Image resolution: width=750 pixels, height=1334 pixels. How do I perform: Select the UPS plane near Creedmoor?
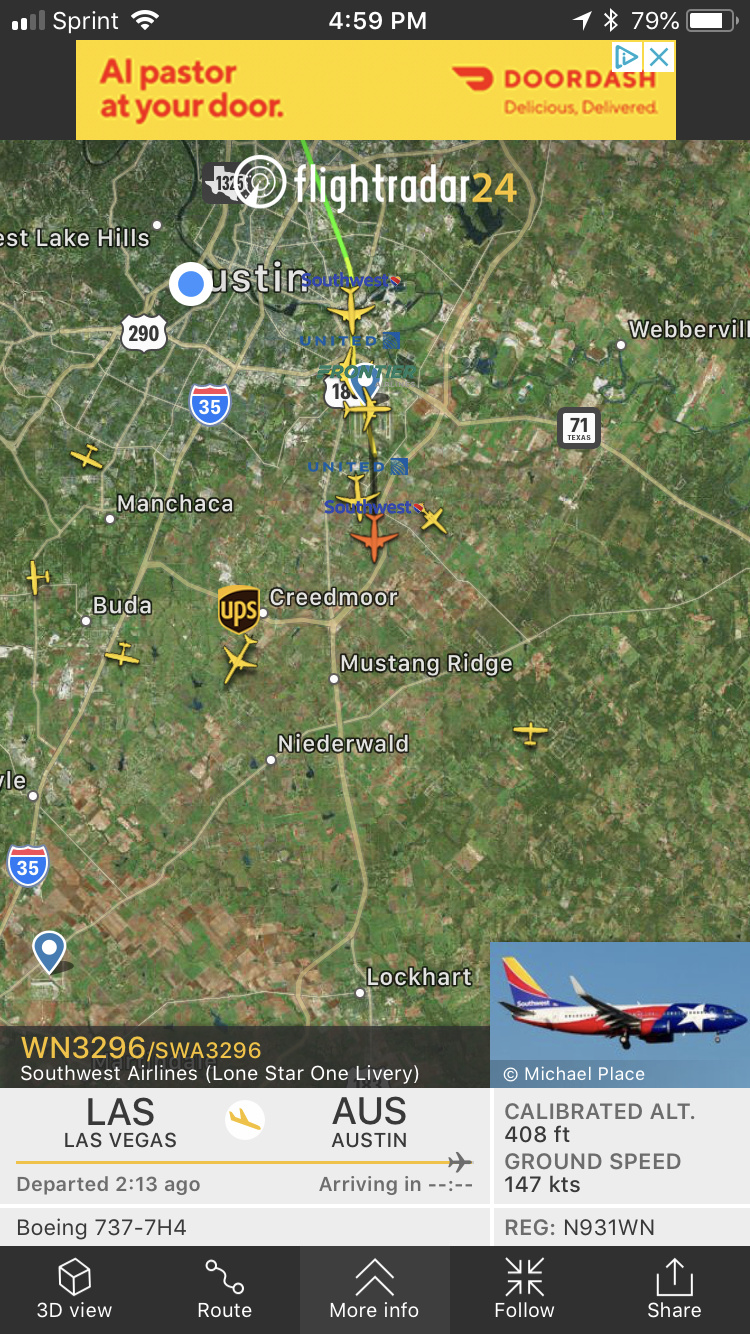(x=240, y=660)
